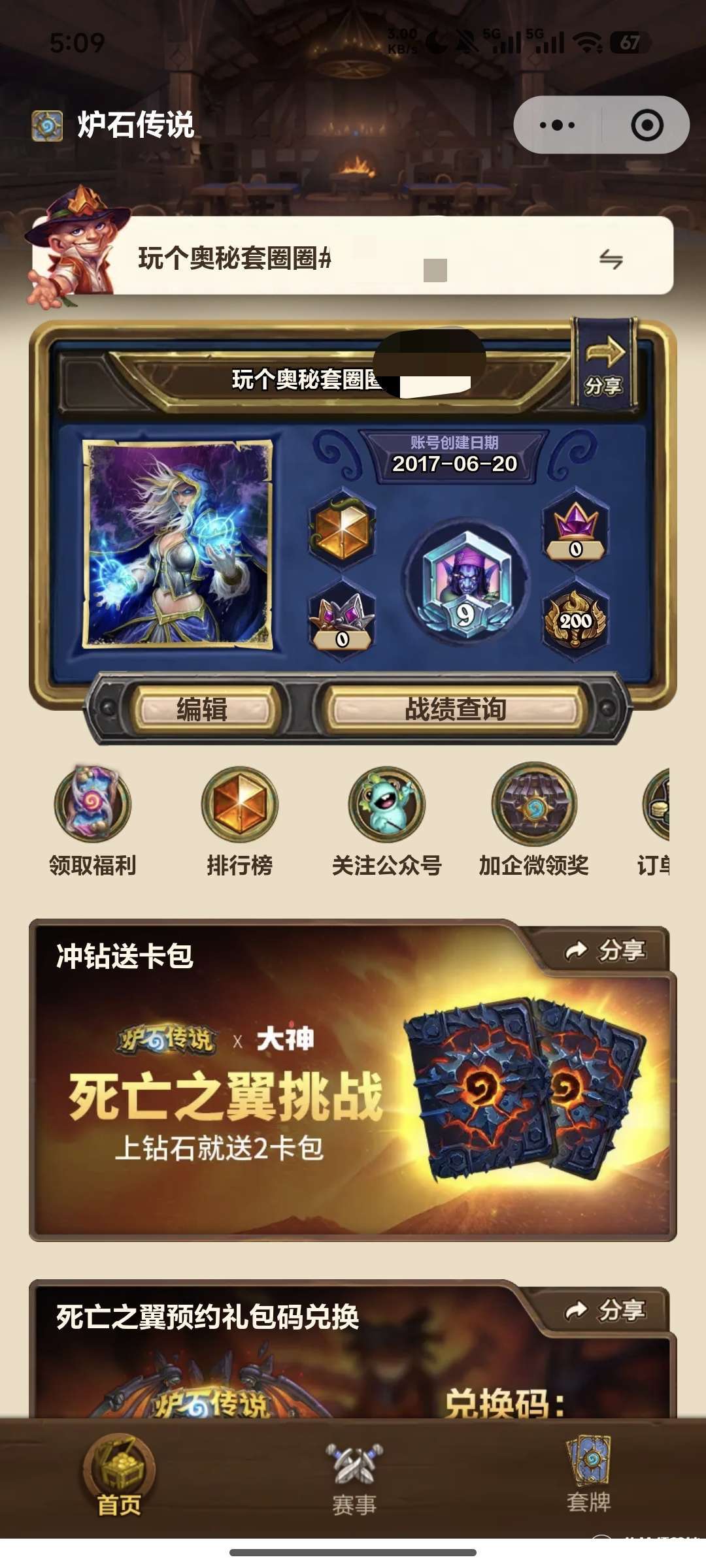The image size is (706, 1568).
Task: Open 加企微领奖 shortcut
Action: point(533,820)
